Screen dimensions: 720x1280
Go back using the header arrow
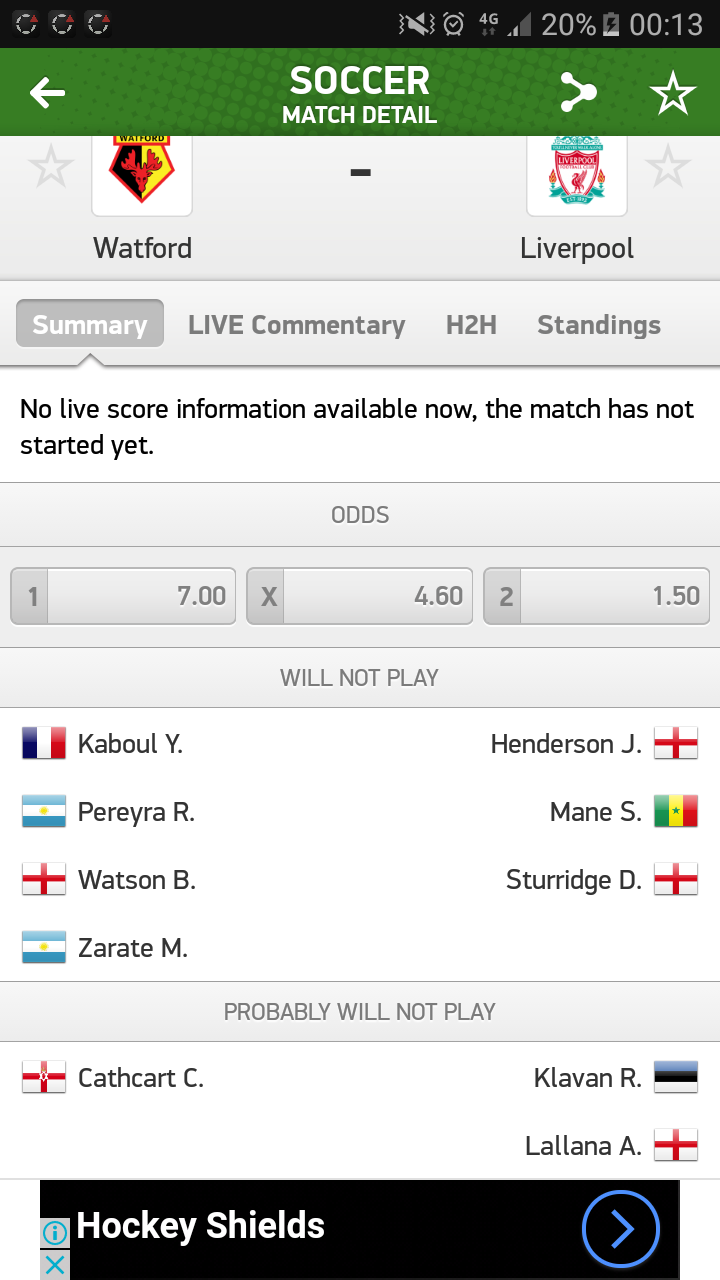click(x=47, y=93)
